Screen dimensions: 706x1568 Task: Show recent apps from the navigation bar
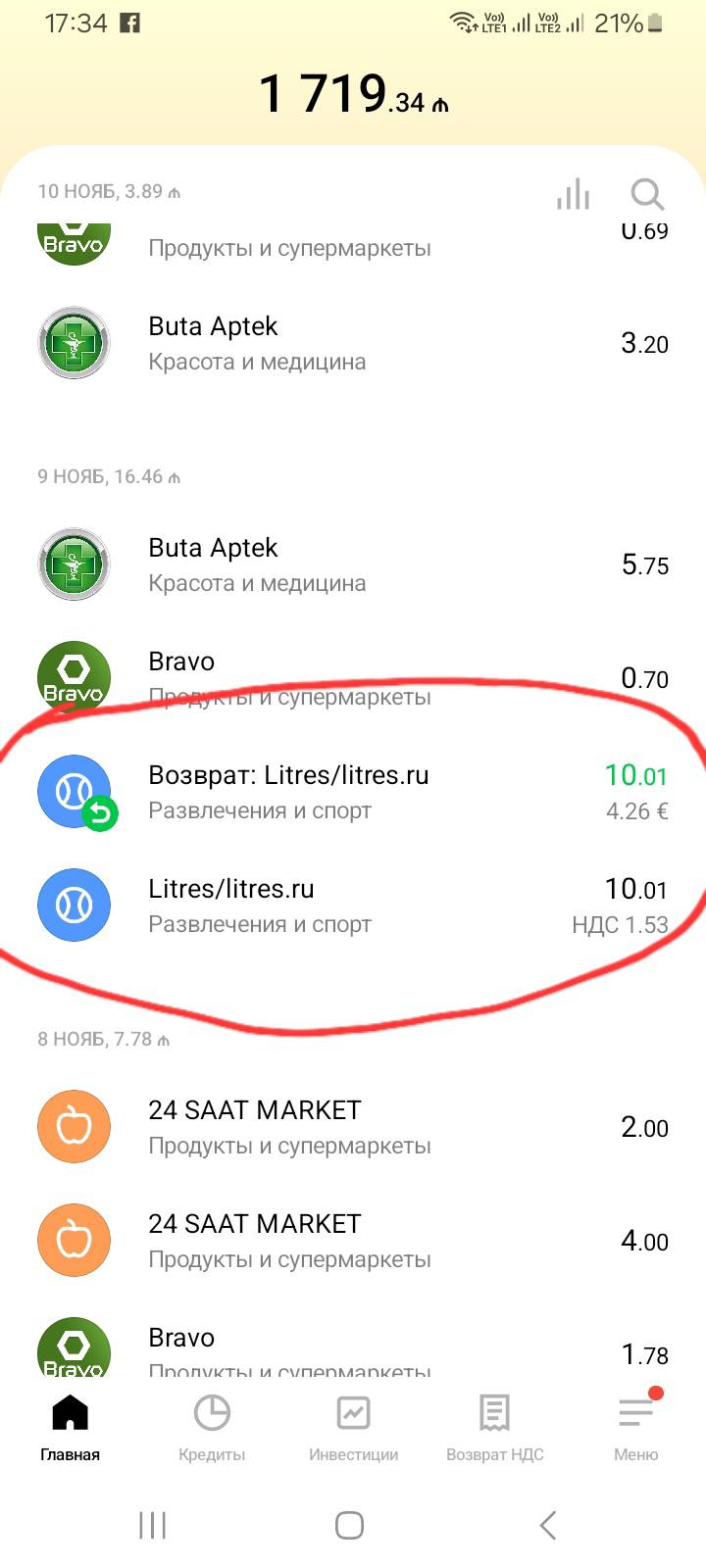point(153,1525)
